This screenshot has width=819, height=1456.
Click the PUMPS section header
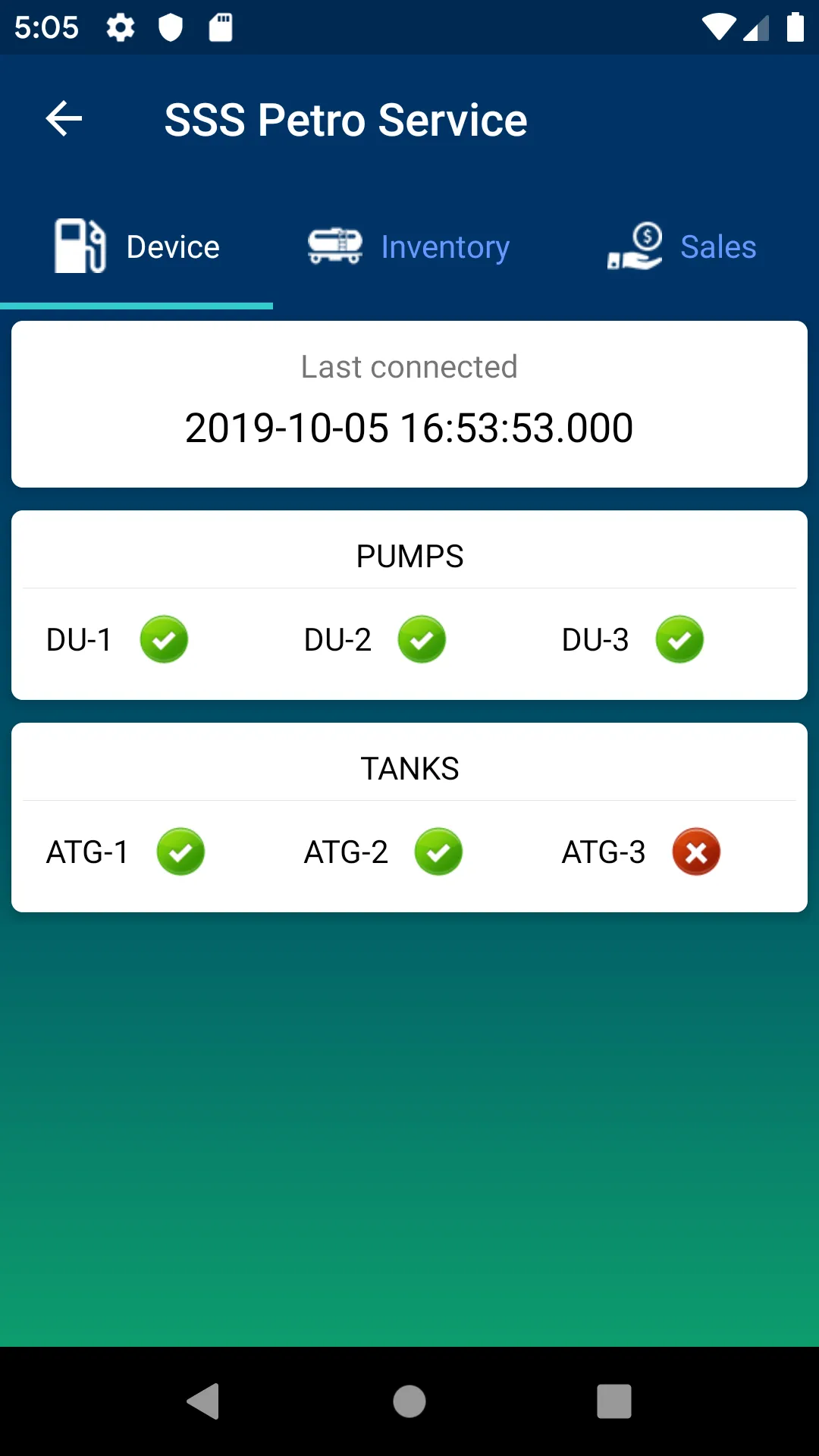point(409,555)
